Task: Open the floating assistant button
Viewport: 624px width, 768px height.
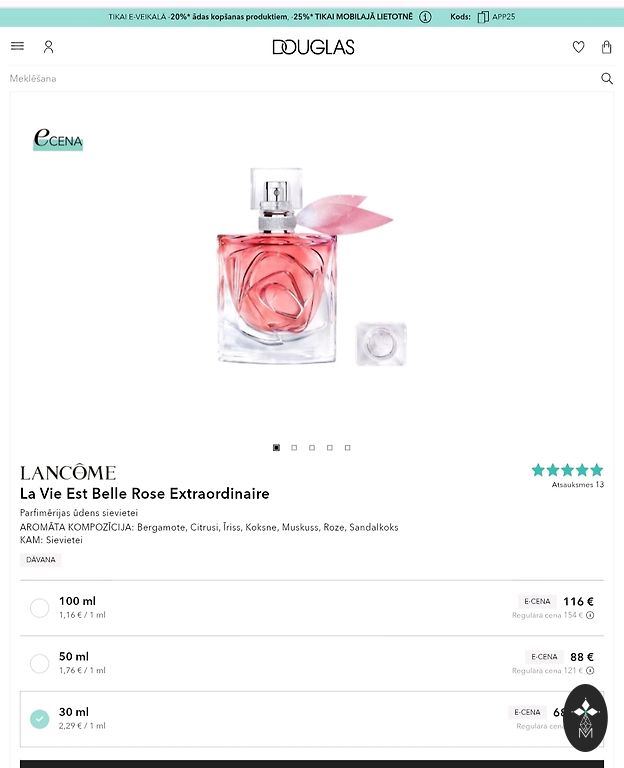Action: pyautogui.click(x=585, y=717)
